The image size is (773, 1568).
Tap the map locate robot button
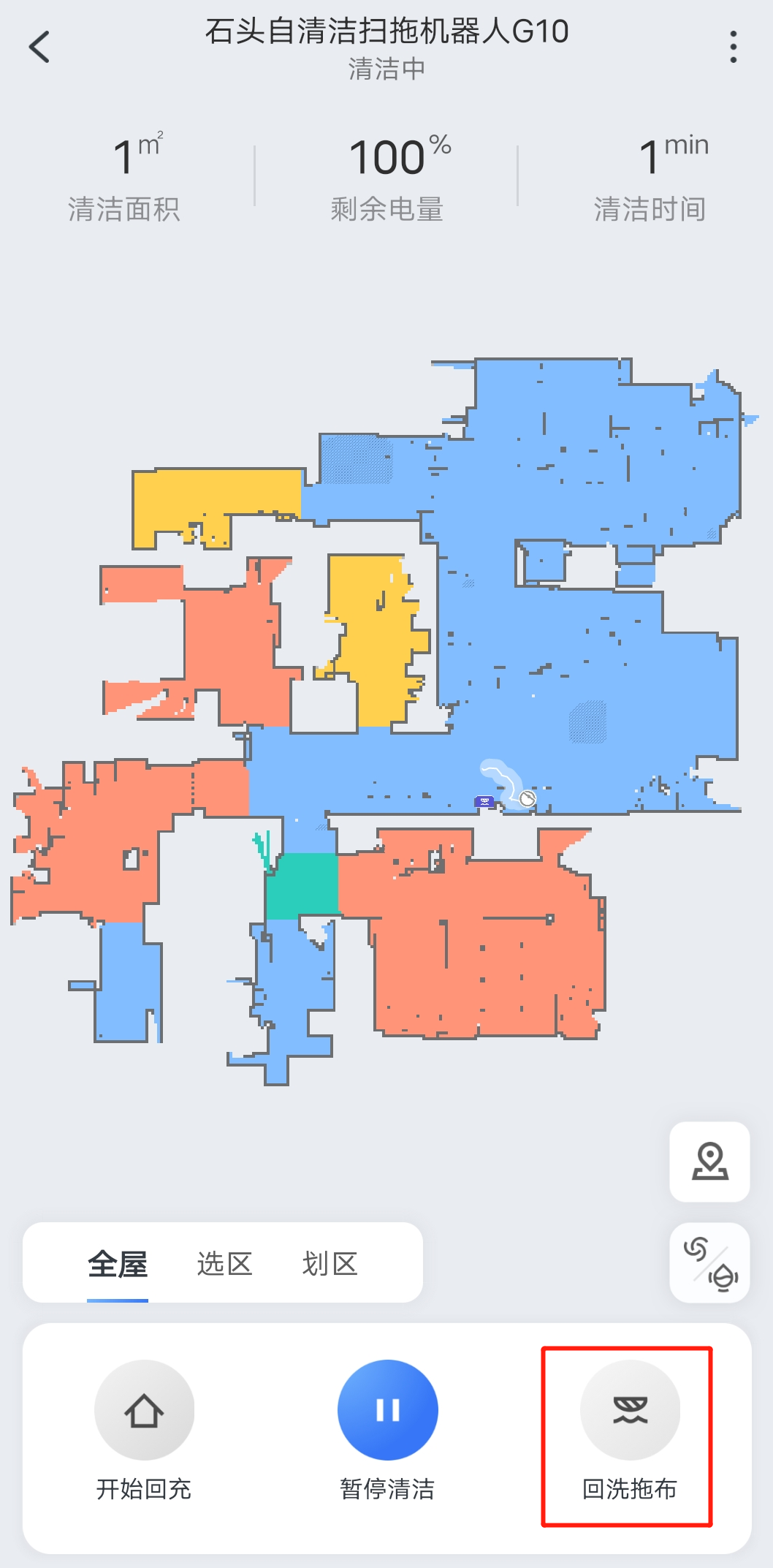(709, 1162)
